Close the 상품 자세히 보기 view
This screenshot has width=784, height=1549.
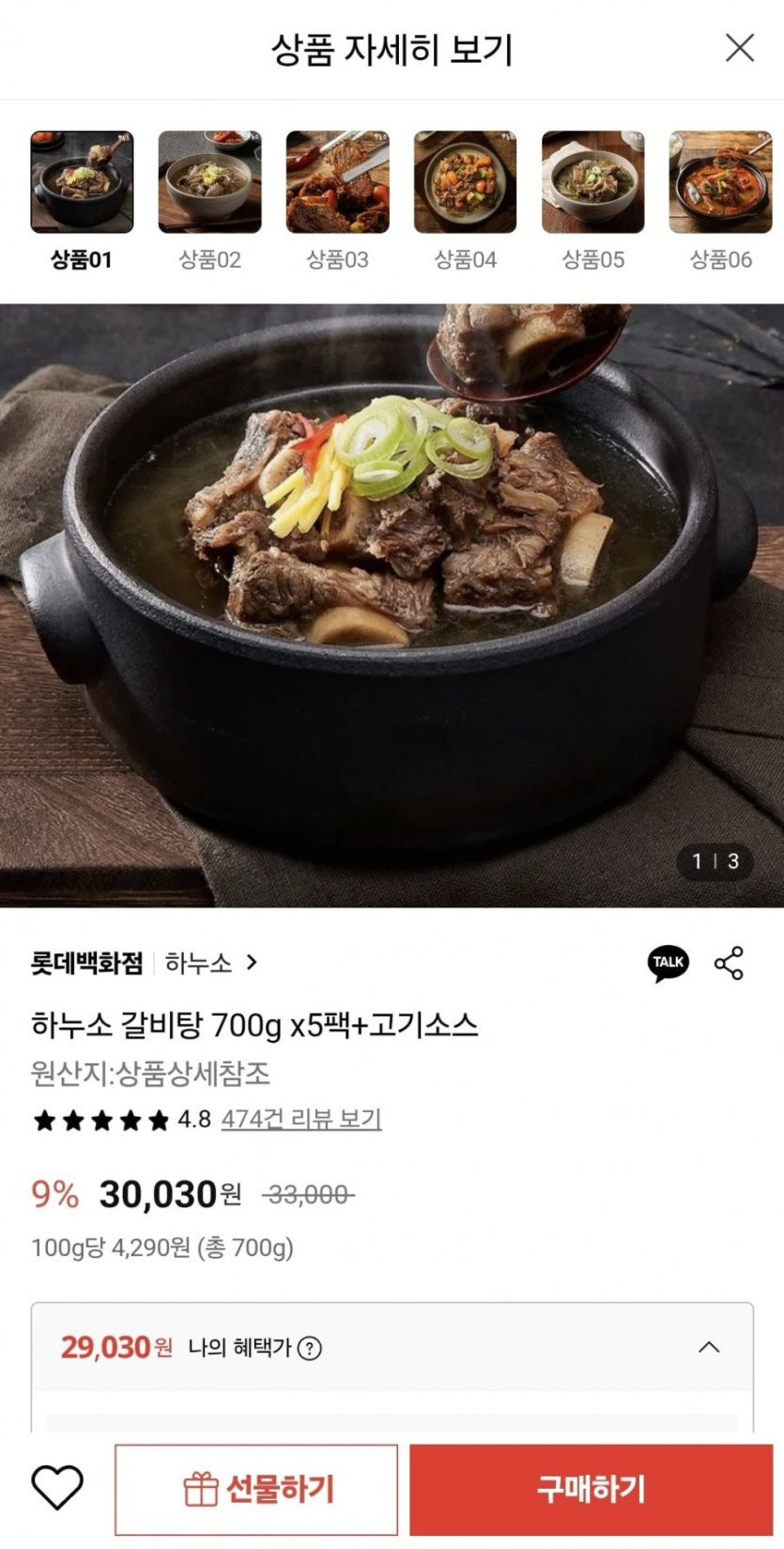pyautogui.click(x=740, y=48)
